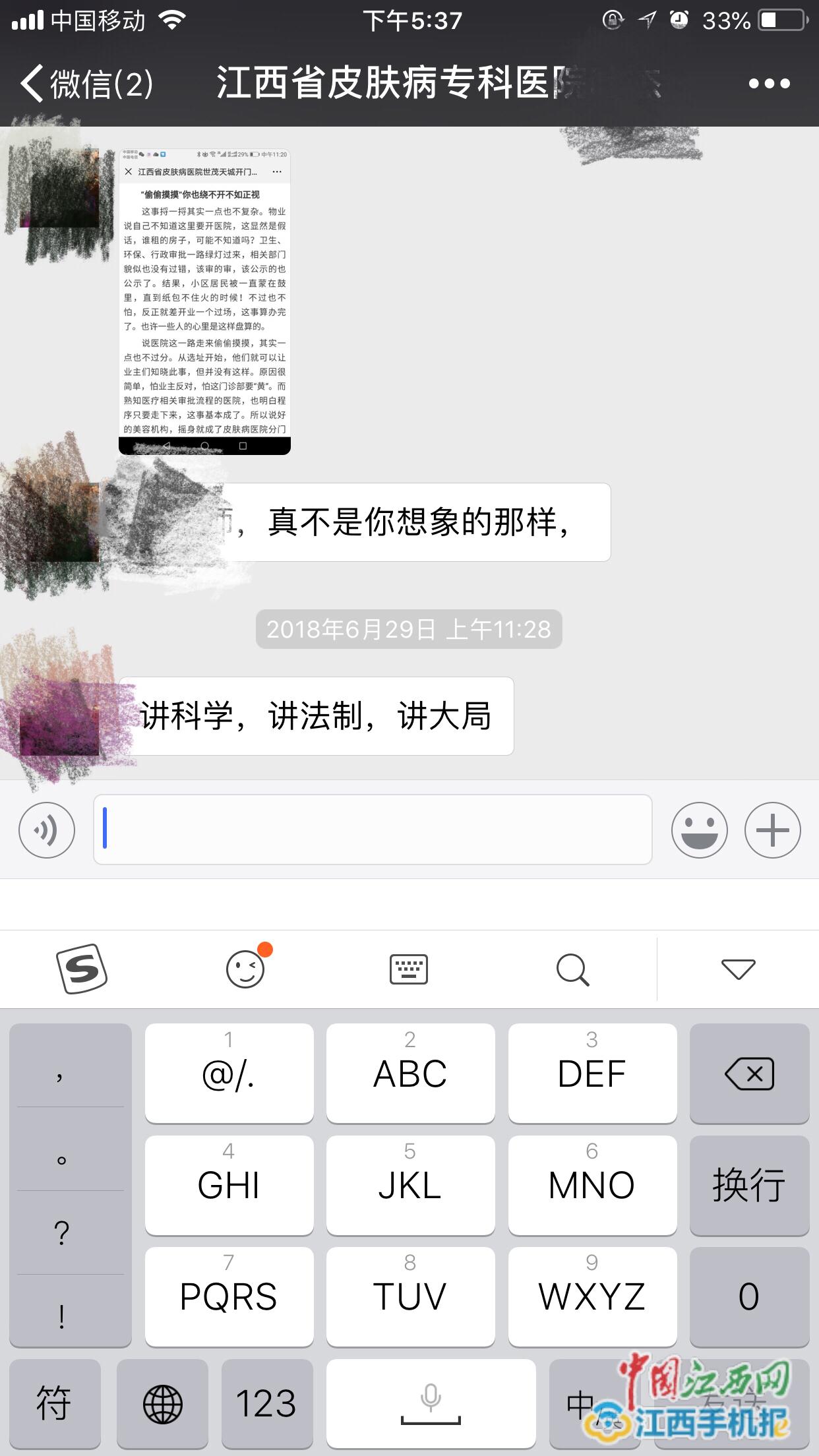Switch to symbol input with 符 key

click(x=55, y=1403)
